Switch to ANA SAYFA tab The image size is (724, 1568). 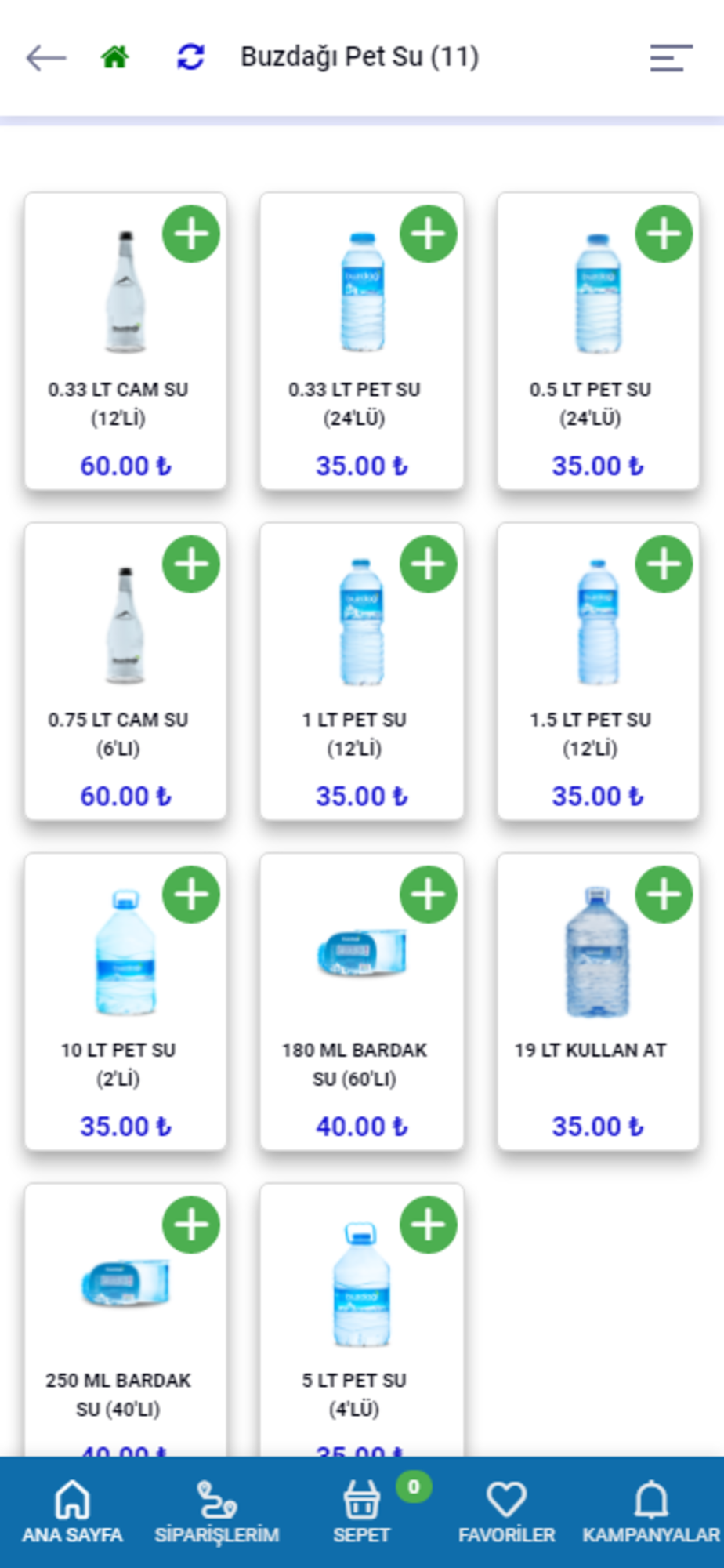pos(72,1513)
